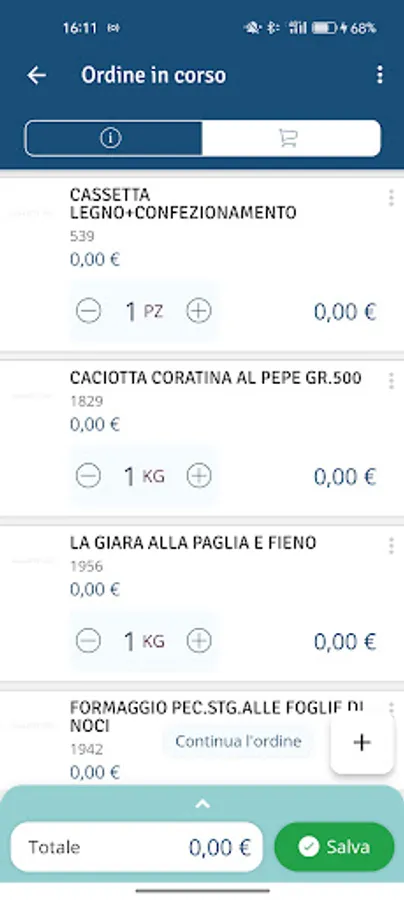404x900 pixels.
Task: Increase quantity of CACIOTTA CORATINA AL PEPE
Action: (x=199, y=476)
